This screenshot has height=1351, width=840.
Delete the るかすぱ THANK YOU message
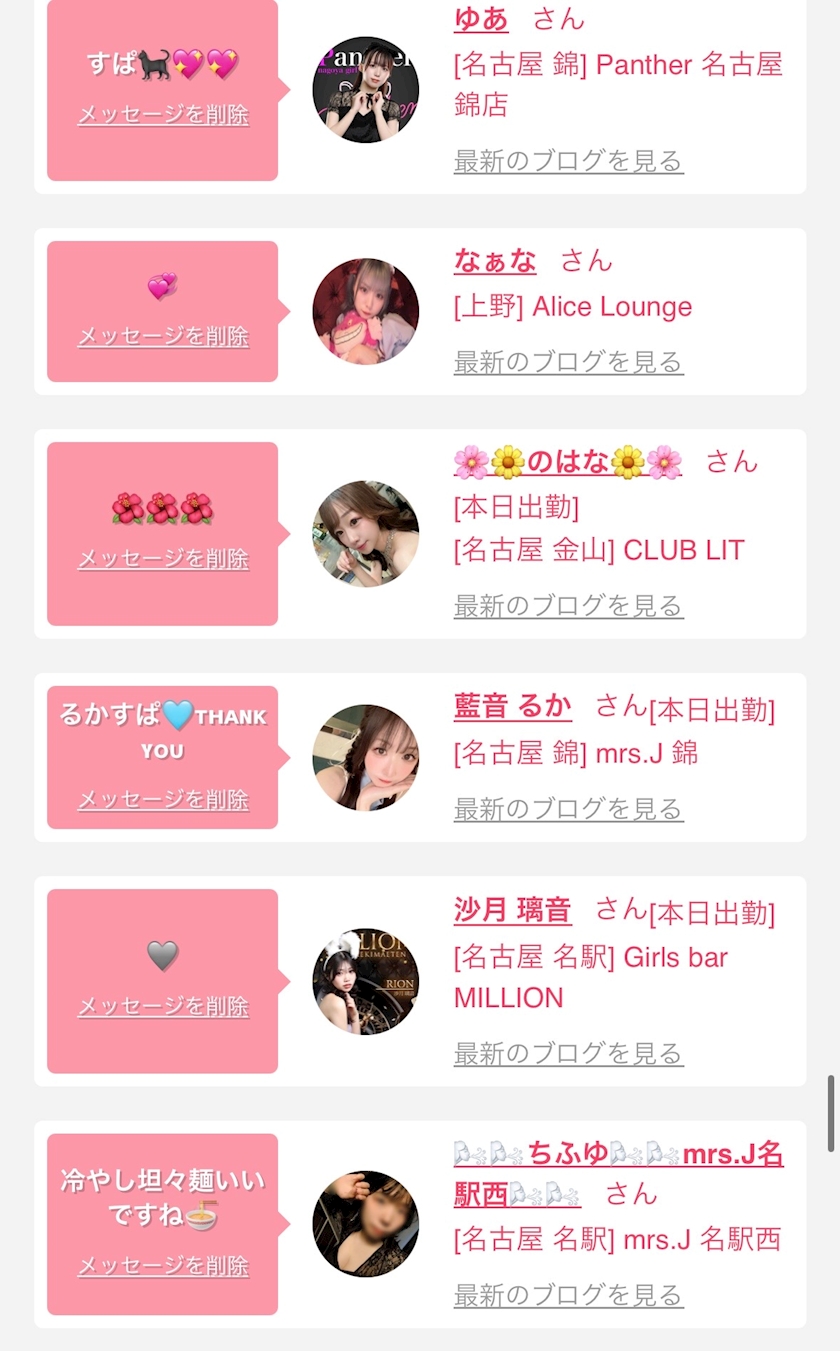tap(163, 799)
